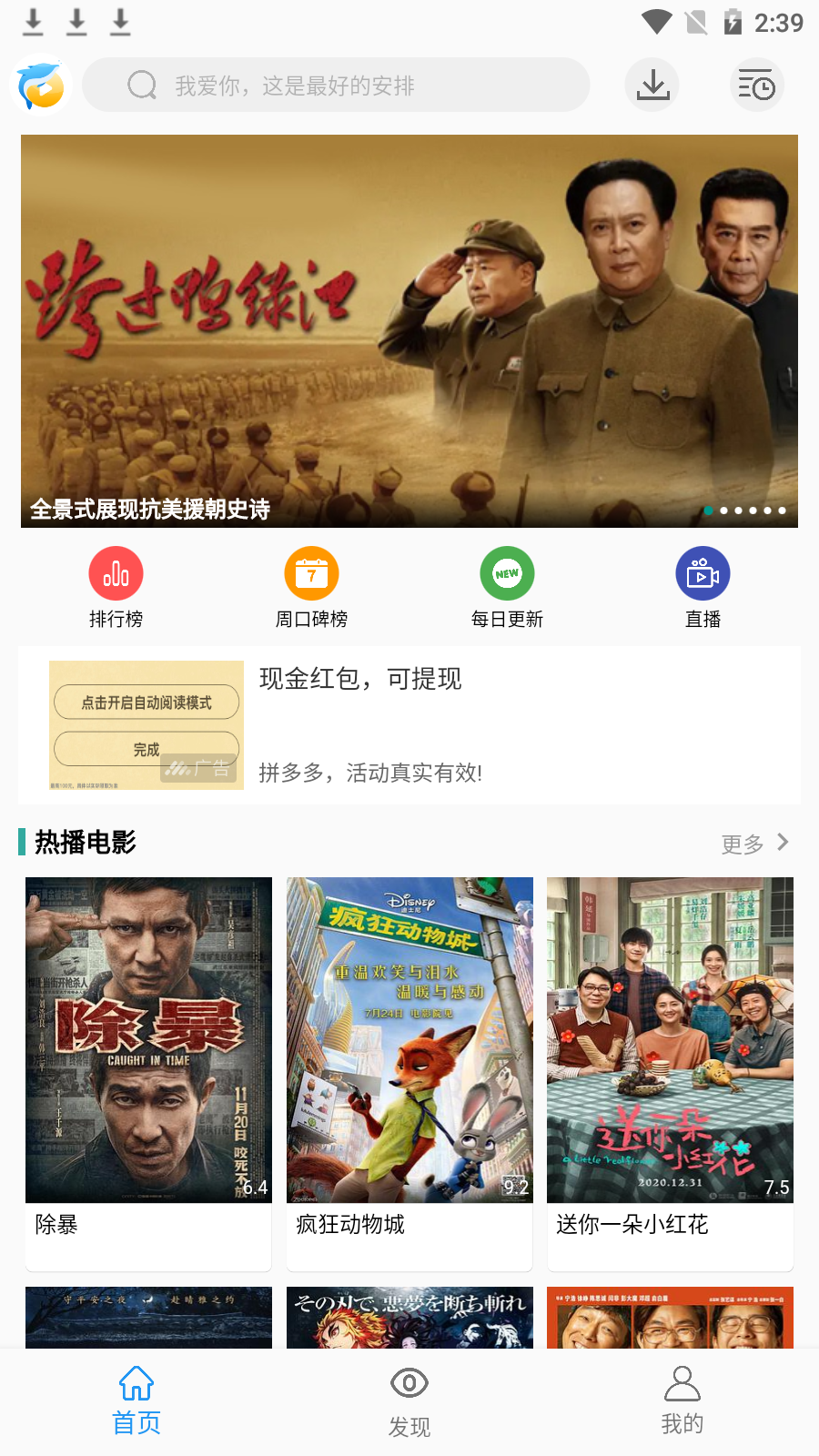
Task: Open the movie 疯狂动物城
Action: [x=409, y=1056]
